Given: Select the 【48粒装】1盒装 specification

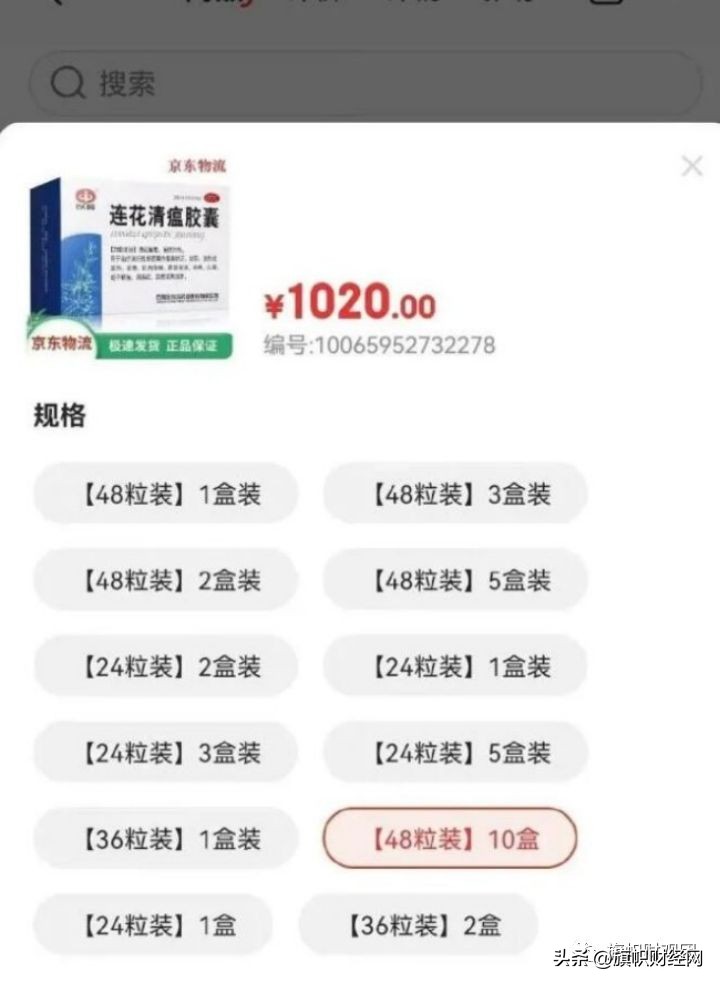Looking at the screenshot, I should pyautogui.click(x=165, y=494).
